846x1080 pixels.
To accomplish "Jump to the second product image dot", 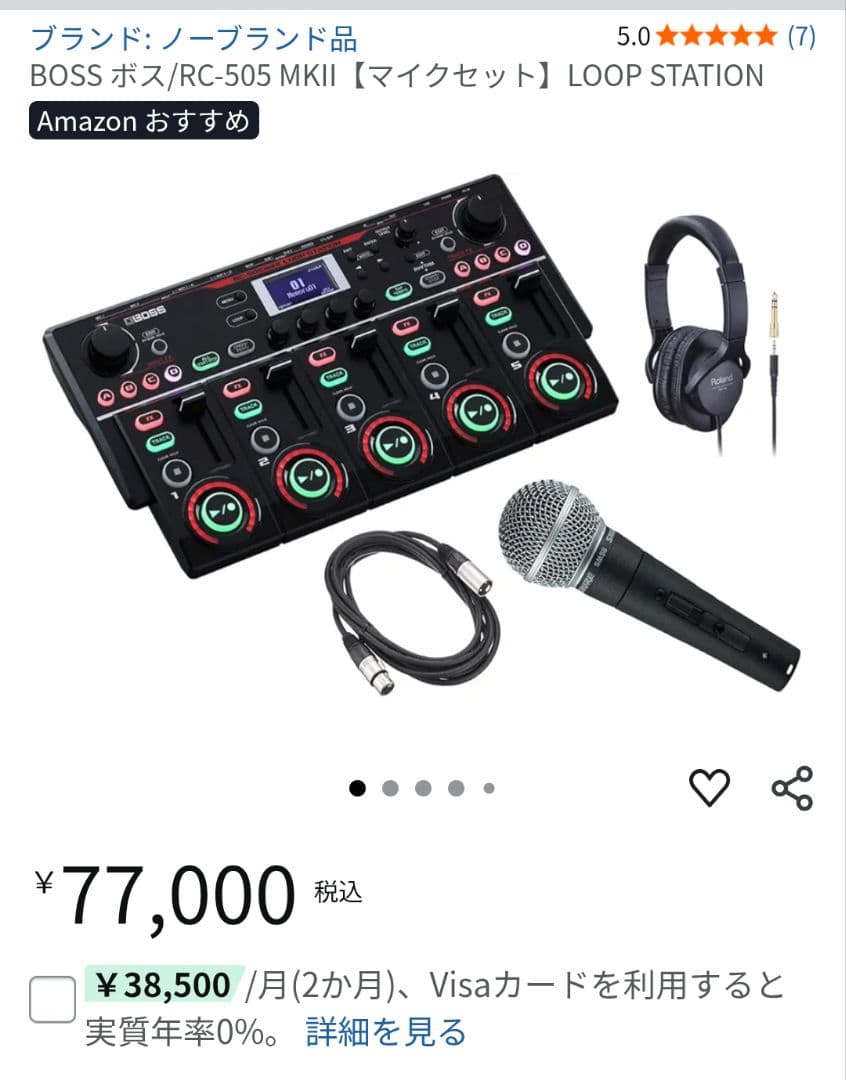I will (x=390, y=788).
